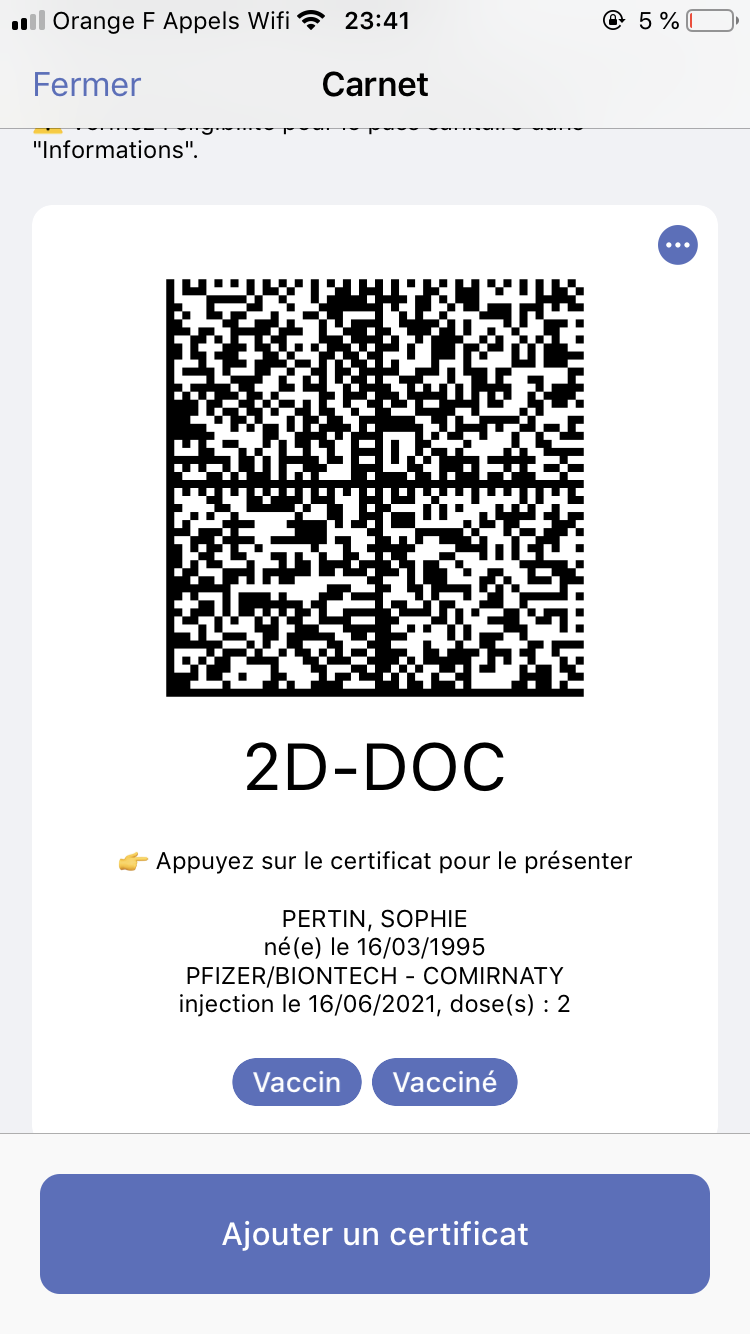Close the Carnet screen with Fermer
Image resolution: width=750 pixels, height=1334 pixels.
click(x=87, y=85)
